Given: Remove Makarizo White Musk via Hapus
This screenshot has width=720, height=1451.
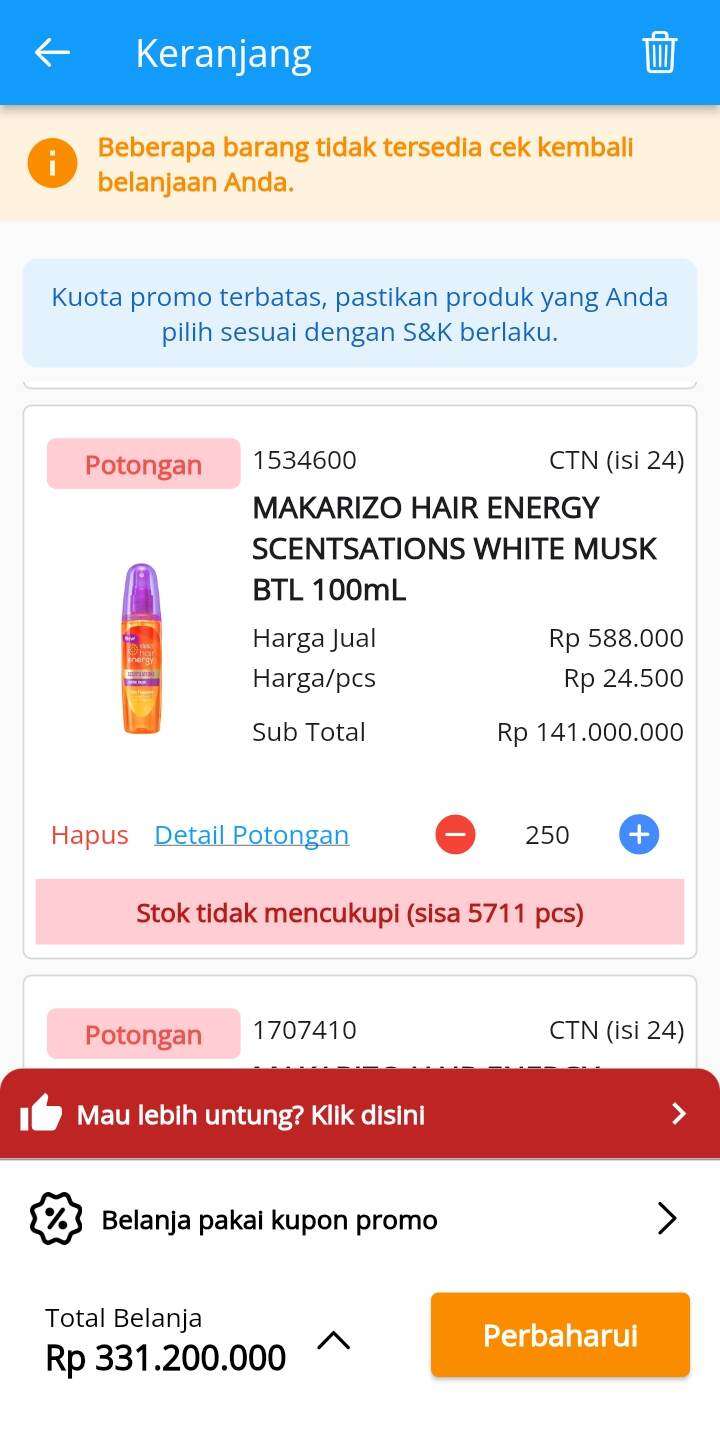Looking at the screenshot, I should point(90,835).
